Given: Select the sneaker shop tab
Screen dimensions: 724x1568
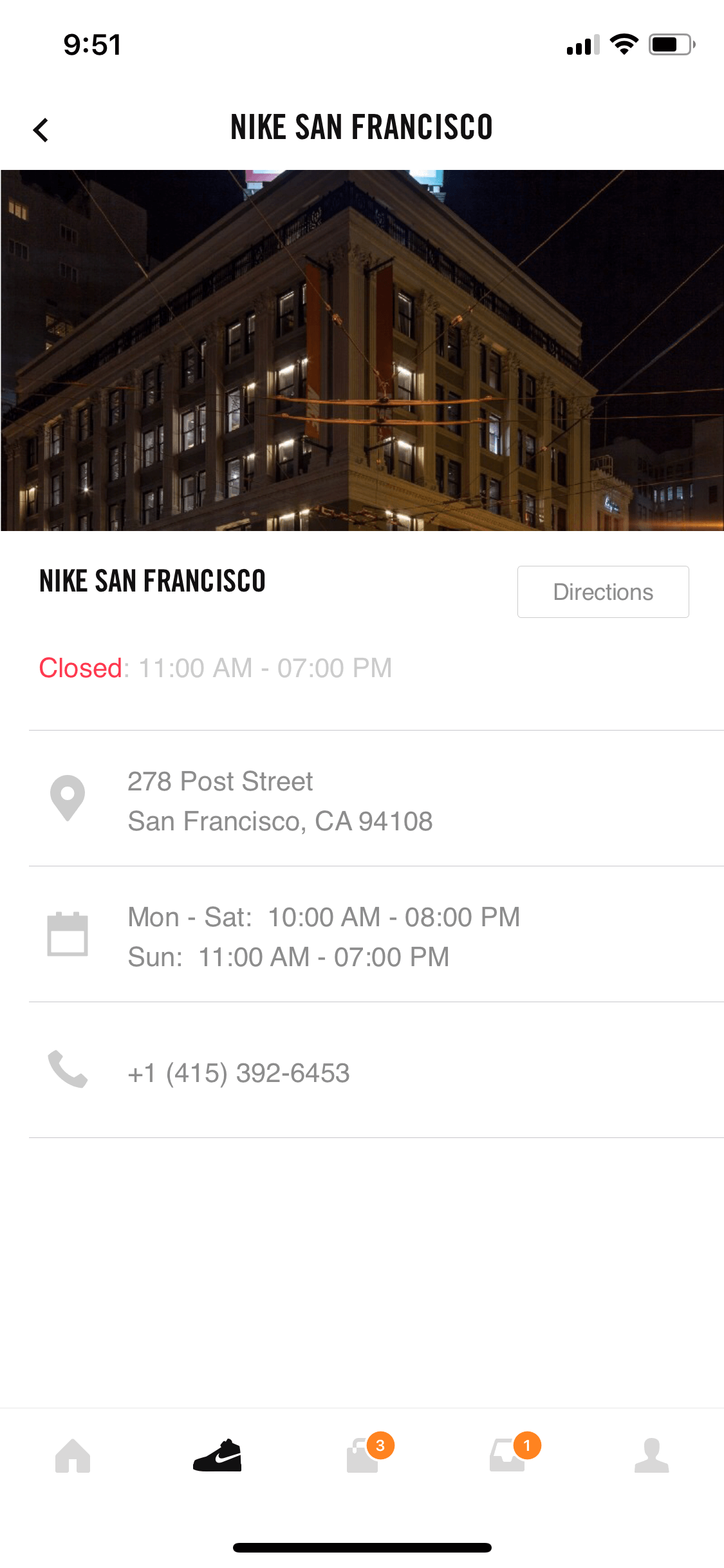Looking at the screenshot, I should [x=218, y=1455].
